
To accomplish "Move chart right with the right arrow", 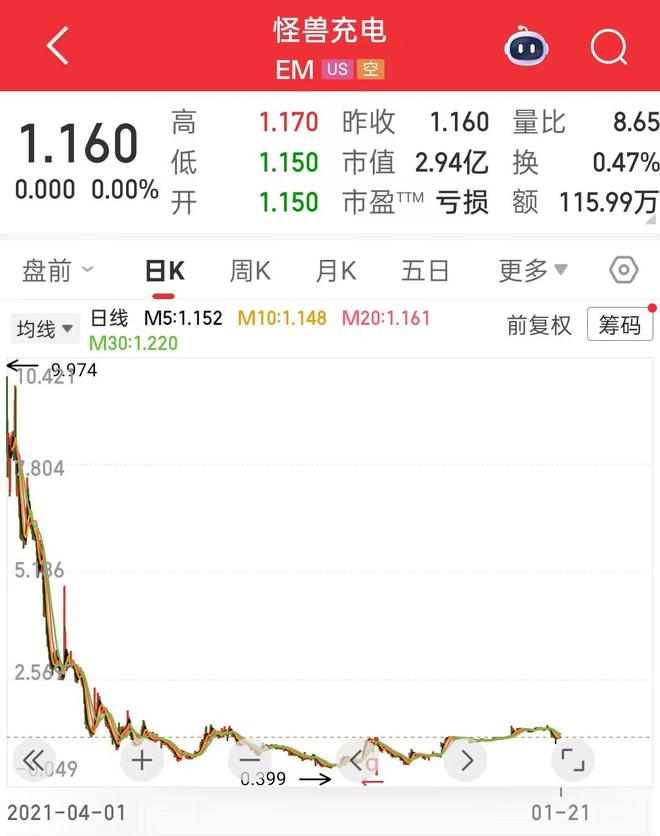I will (x=465, y=760).
